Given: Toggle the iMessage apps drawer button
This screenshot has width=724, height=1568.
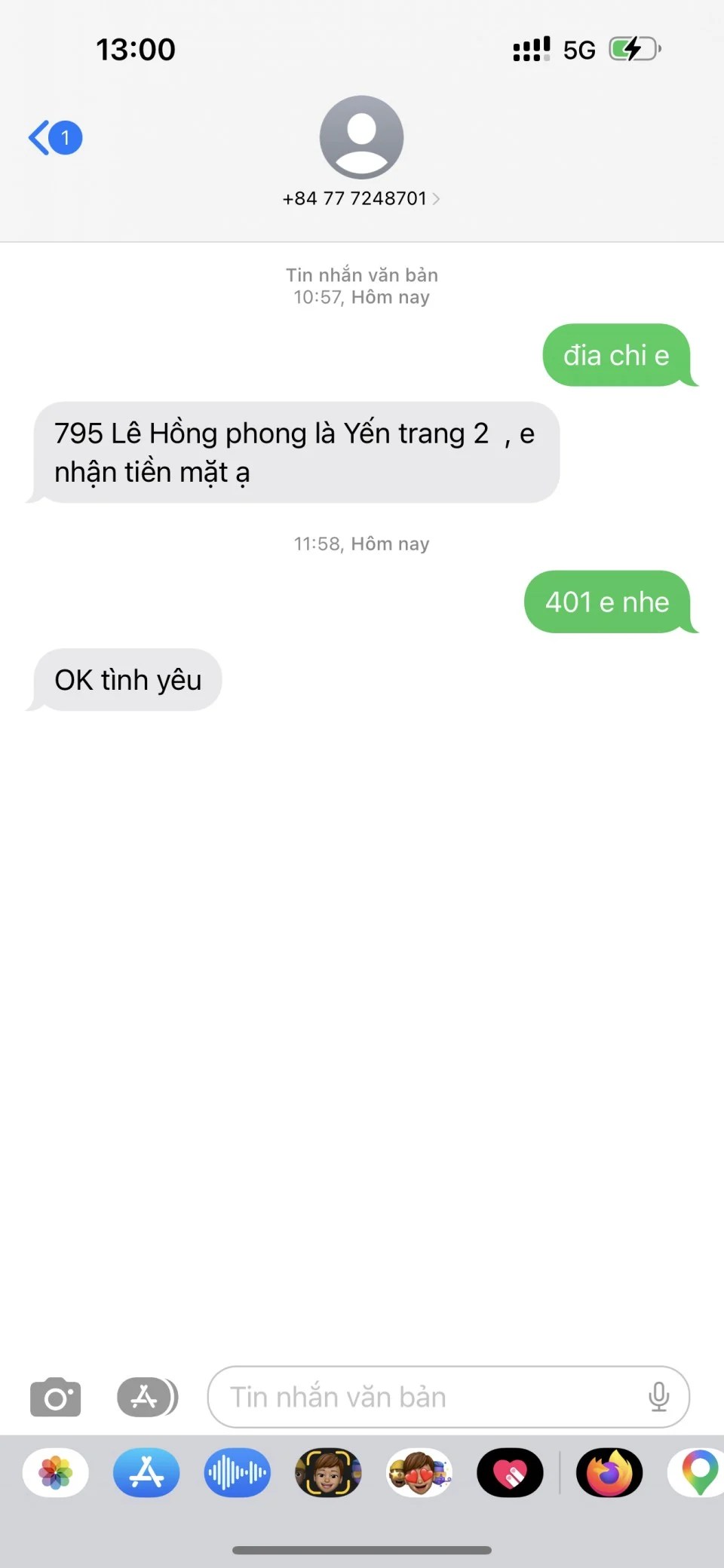Looking at the screenshot, I should click(x=147, y=1398).
